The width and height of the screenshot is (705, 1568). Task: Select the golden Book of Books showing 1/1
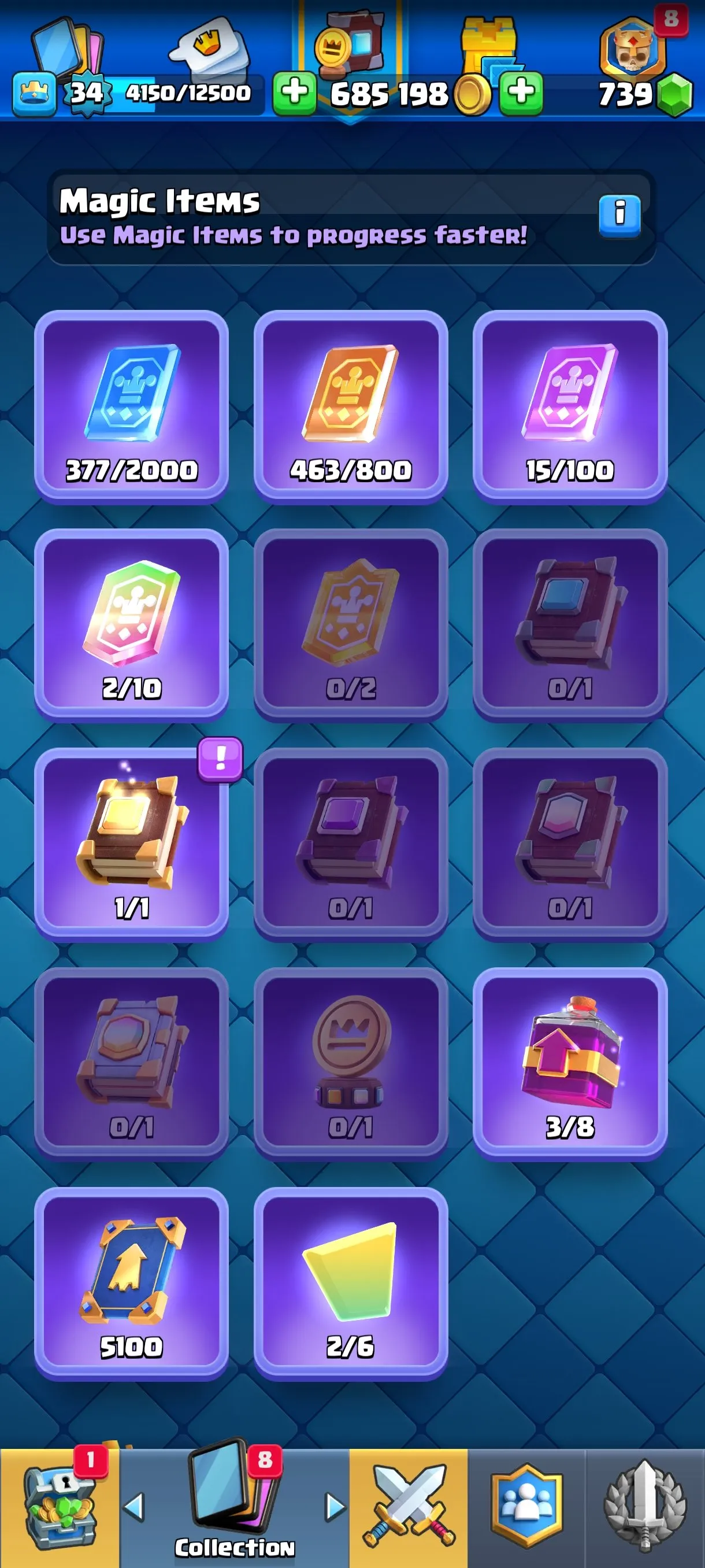(x=132, y=846)
